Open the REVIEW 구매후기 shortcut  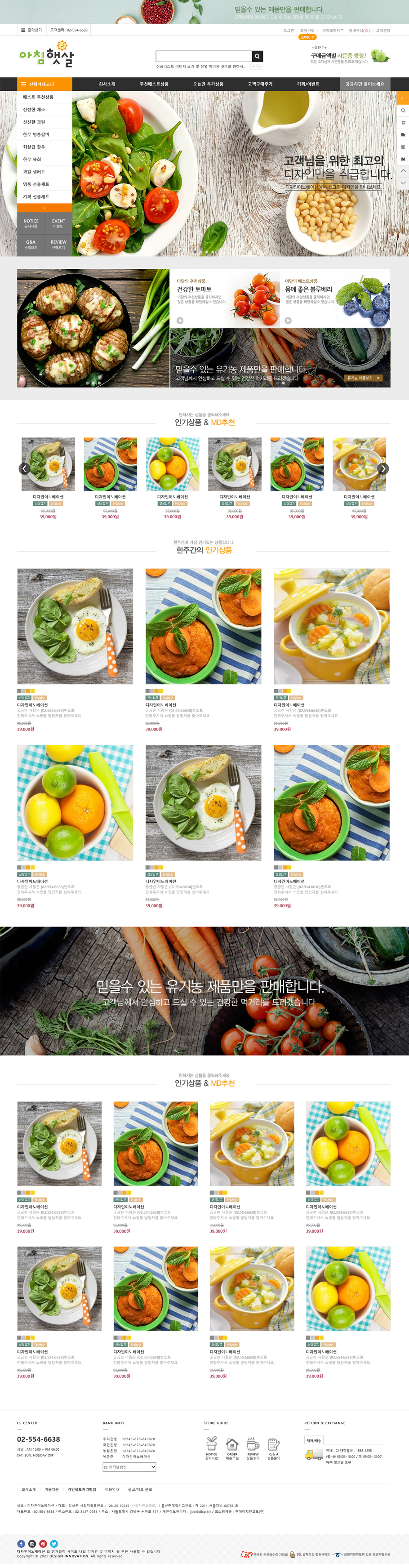click(58, 244)
